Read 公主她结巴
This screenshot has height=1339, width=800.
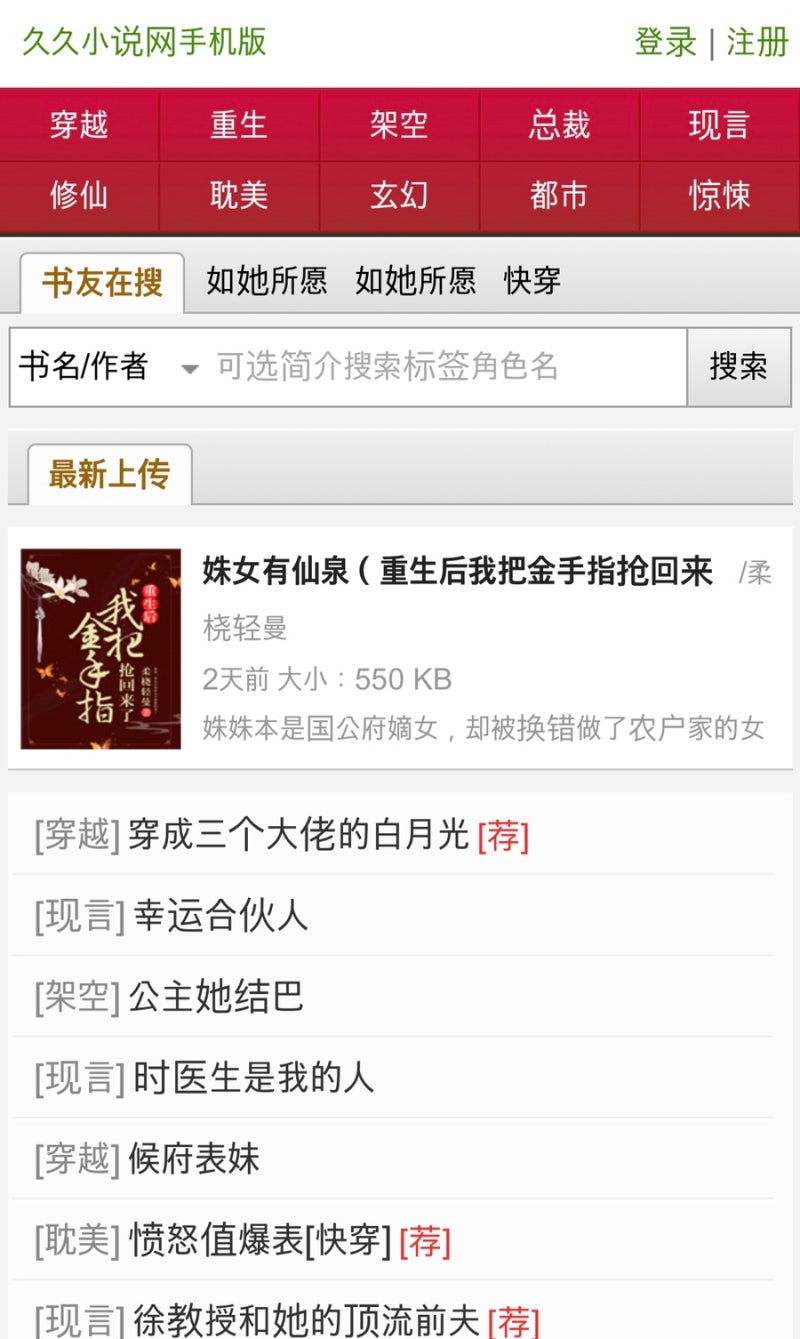click(x=215, y=997)
